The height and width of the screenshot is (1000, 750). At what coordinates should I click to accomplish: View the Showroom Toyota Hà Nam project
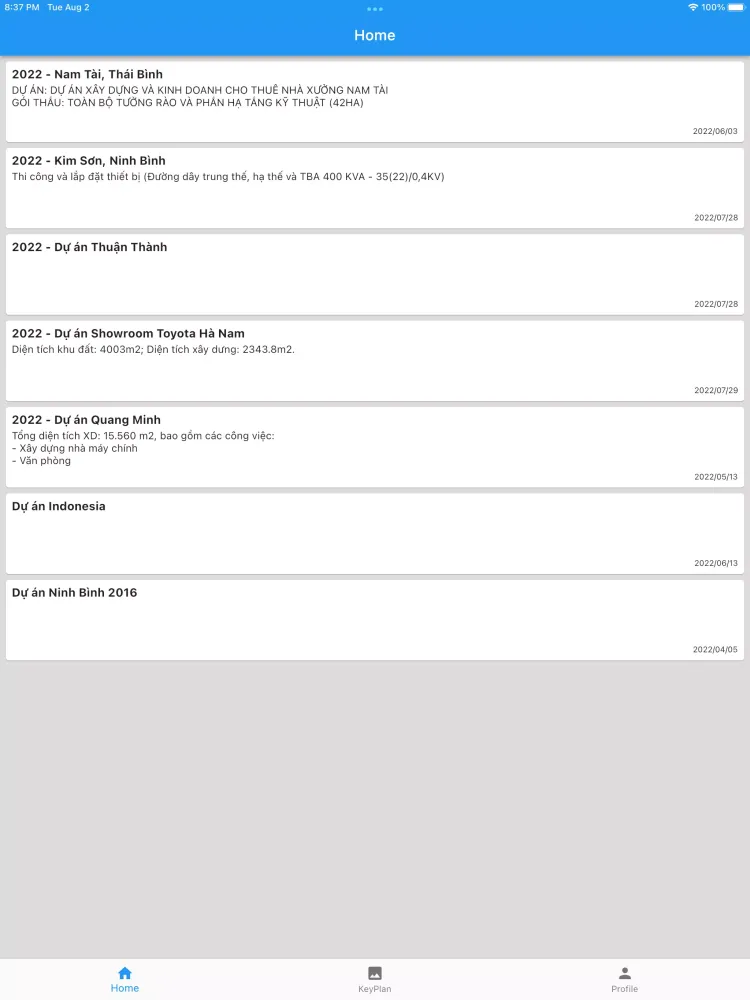[x=375, y=360]
